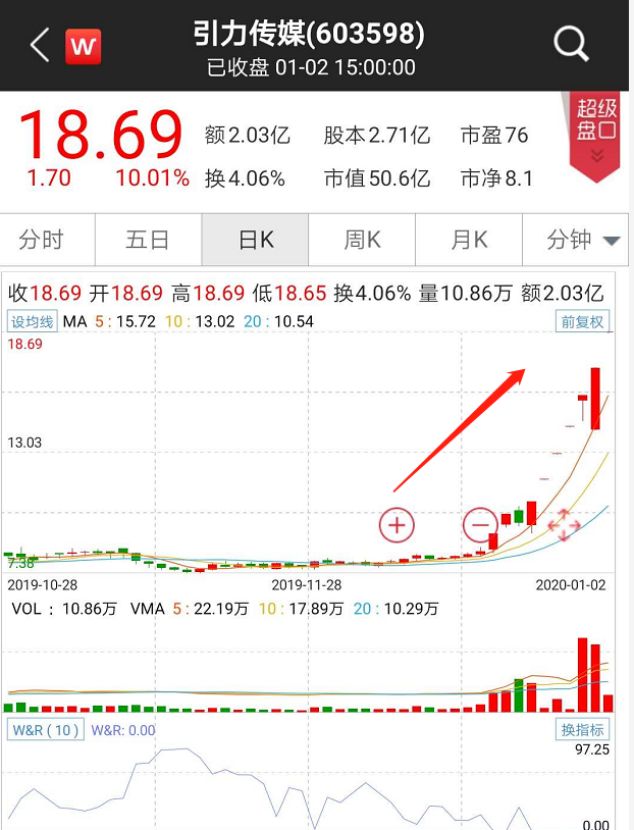Switch to the 分时 chart tab
Screen dimensions: 634x830
(x=41, y=240)
